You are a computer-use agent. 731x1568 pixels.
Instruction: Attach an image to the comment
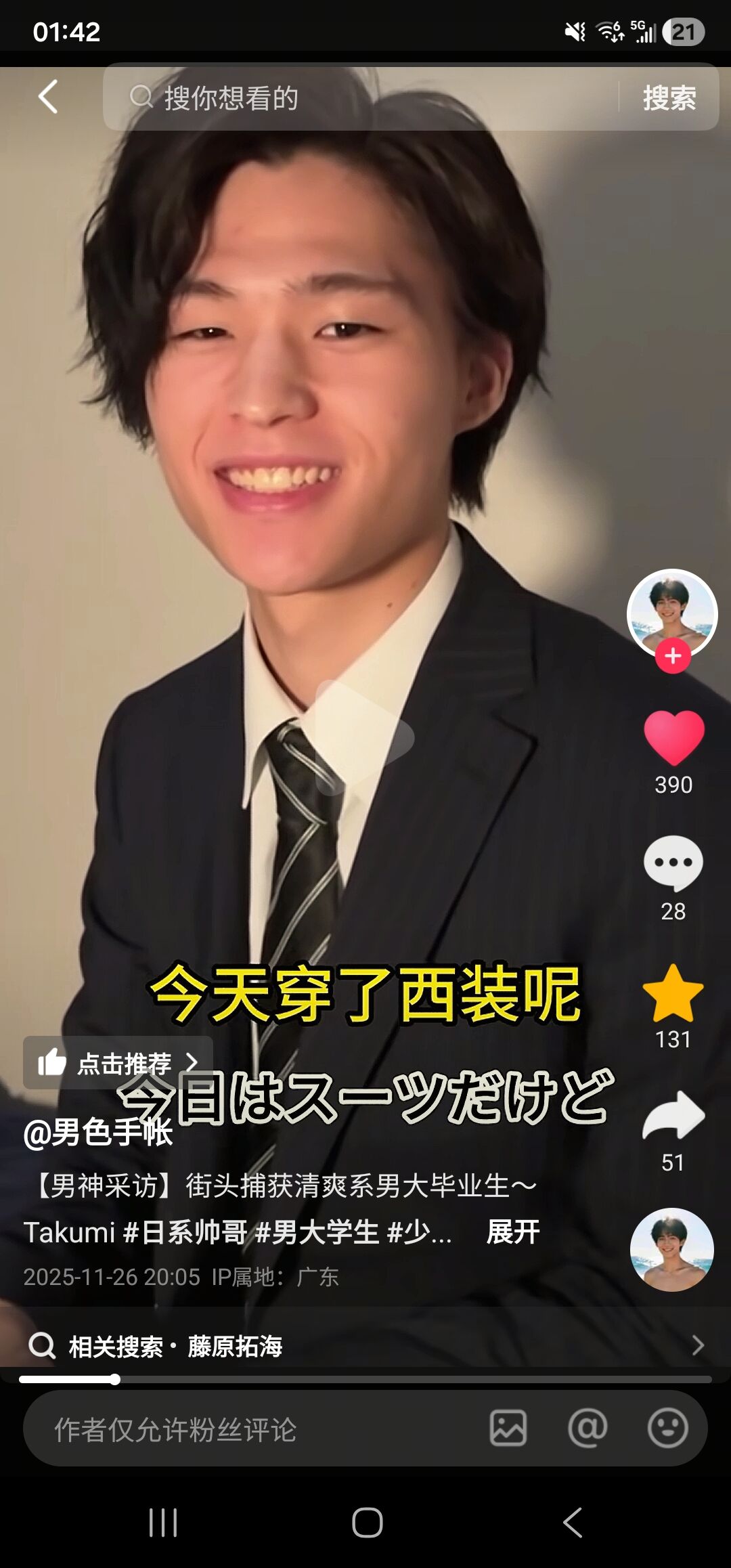pos(508,1429)
